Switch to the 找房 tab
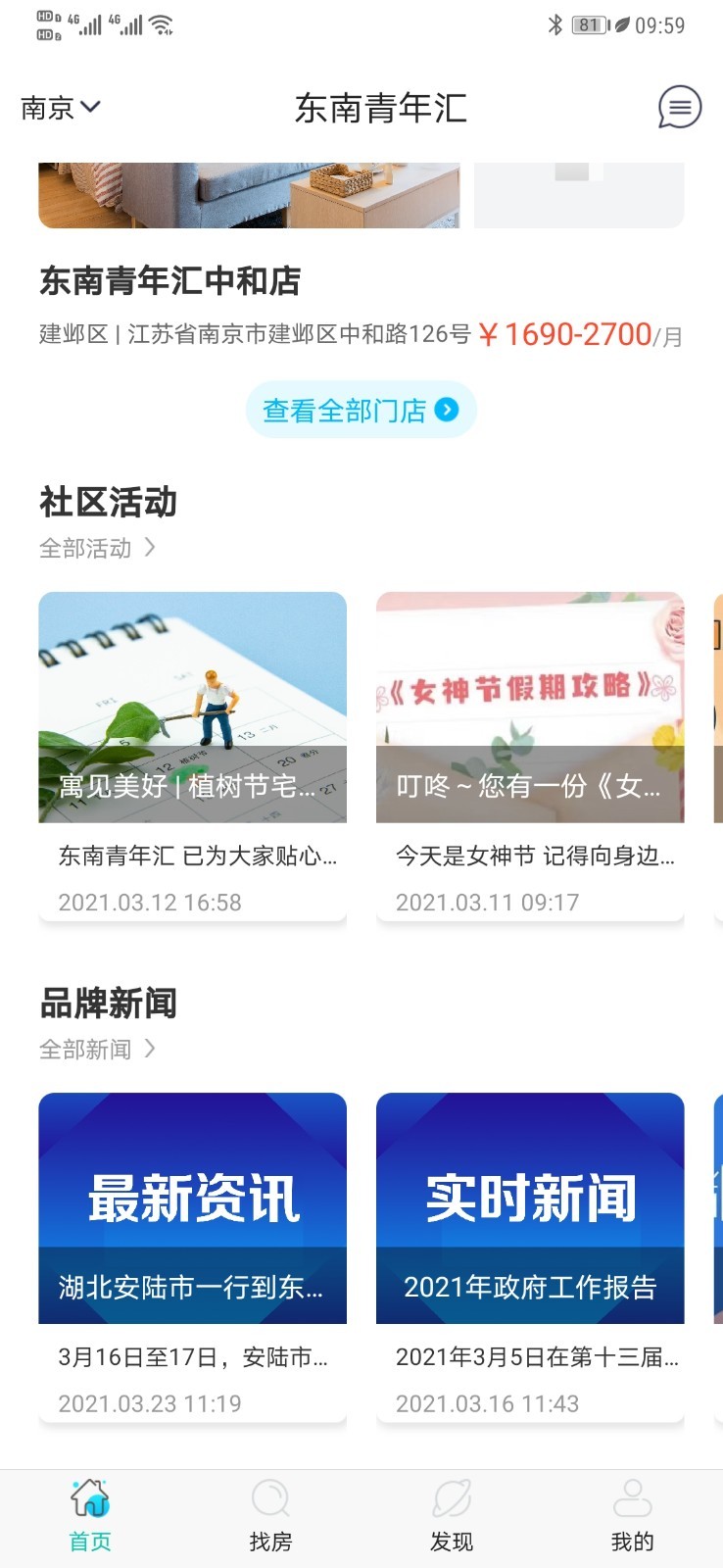723x1568 pixels. 270,1516
